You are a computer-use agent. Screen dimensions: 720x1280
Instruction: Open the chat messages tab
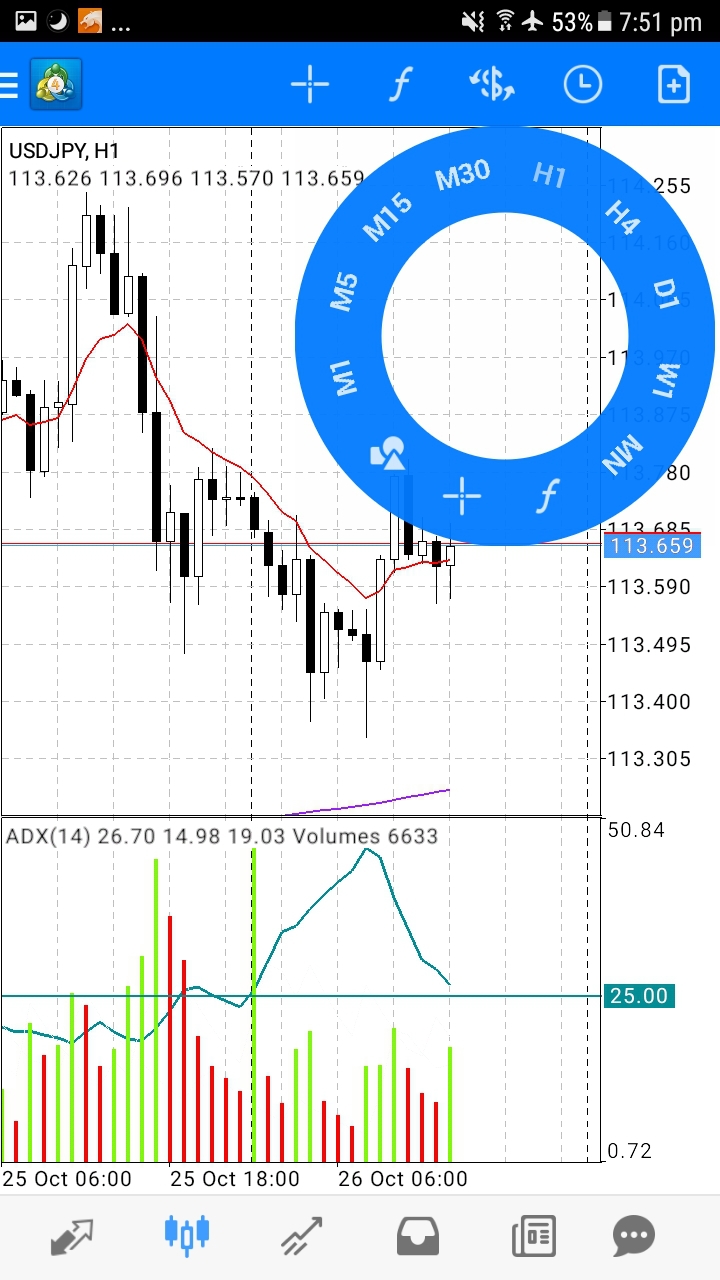coord(634,1236)
